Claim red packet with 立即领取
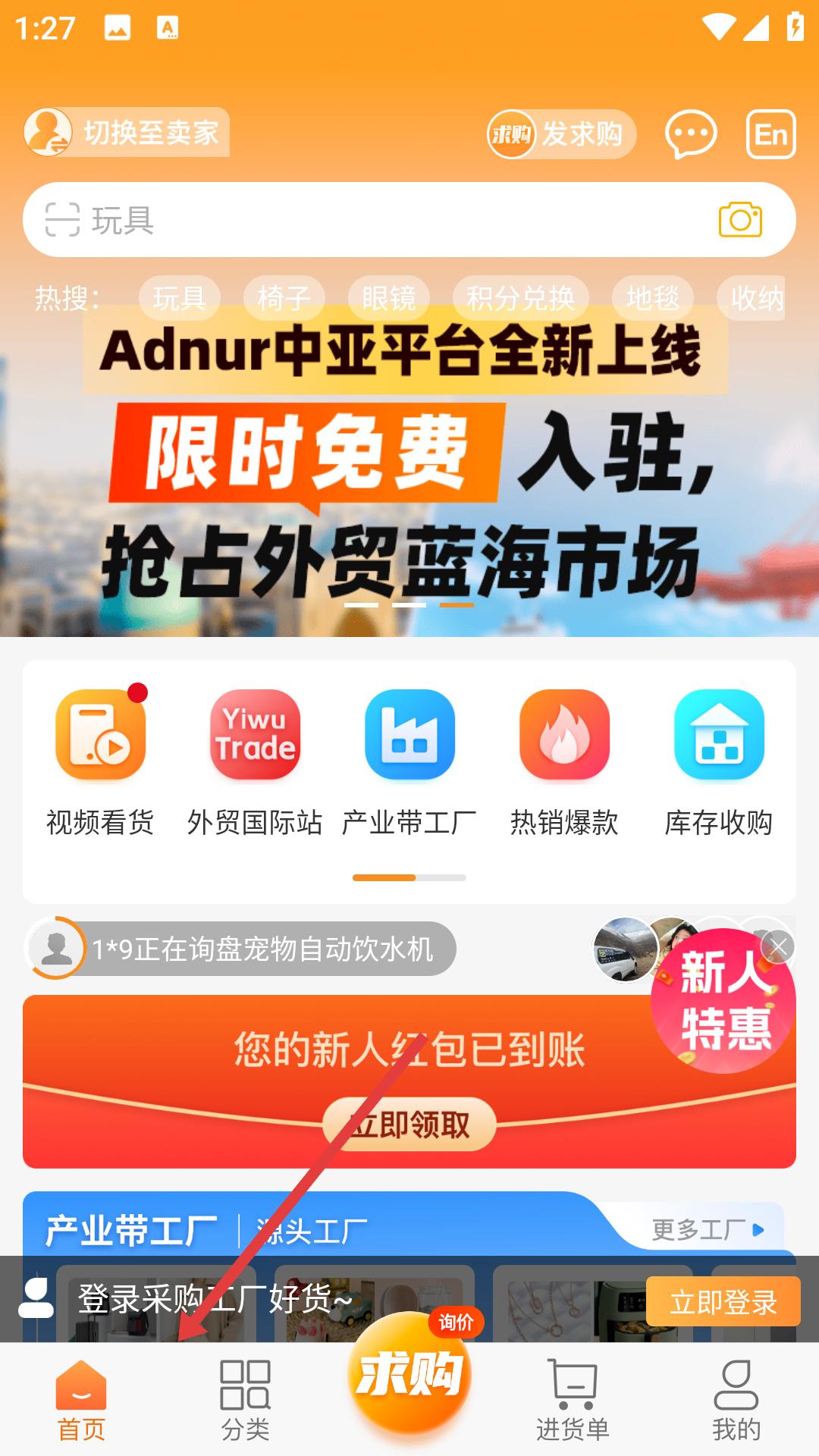The height and width of the screenshot is (1456, 819). (x=409, y=1124)
